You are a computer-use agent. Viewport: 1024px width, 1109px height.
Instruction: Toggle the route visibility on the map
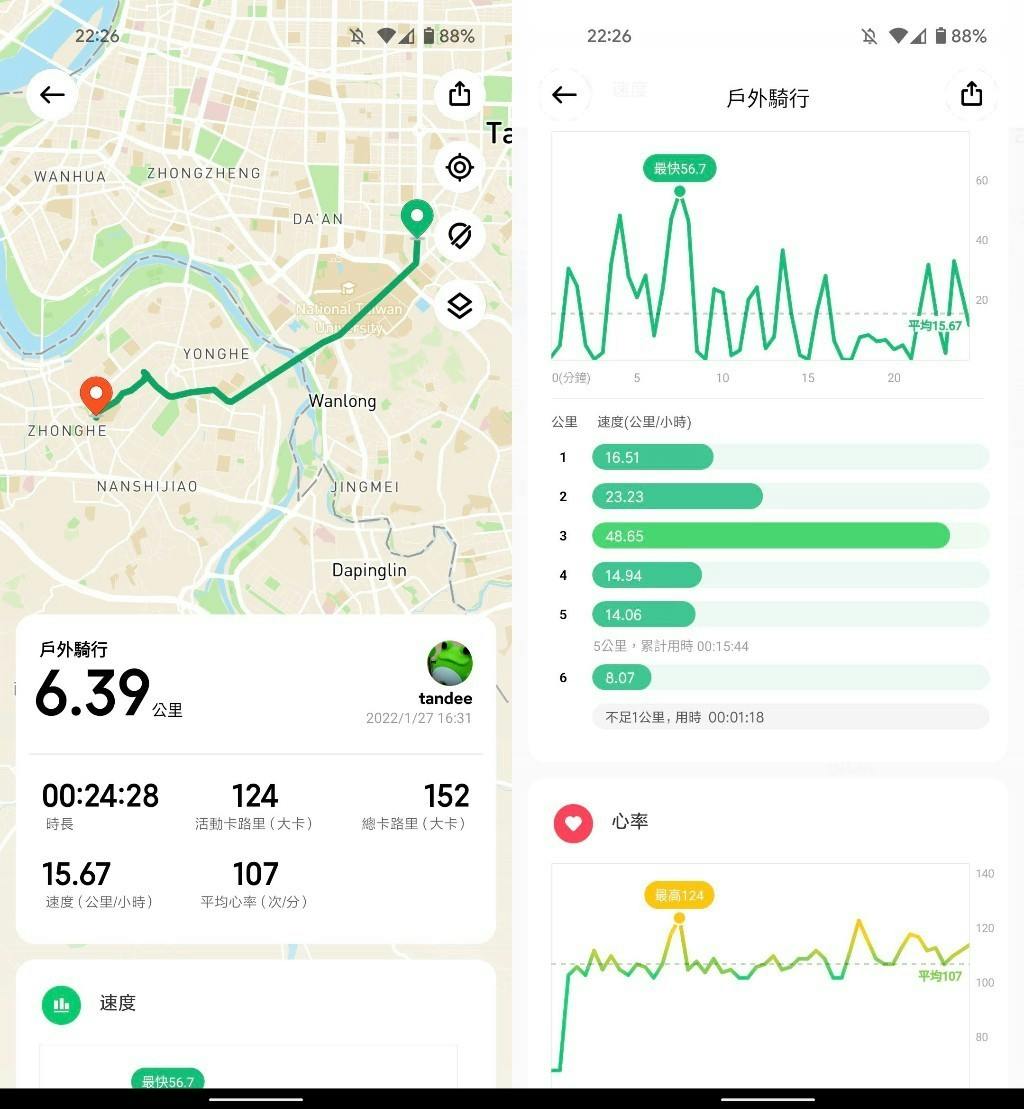tap(460, 236)
